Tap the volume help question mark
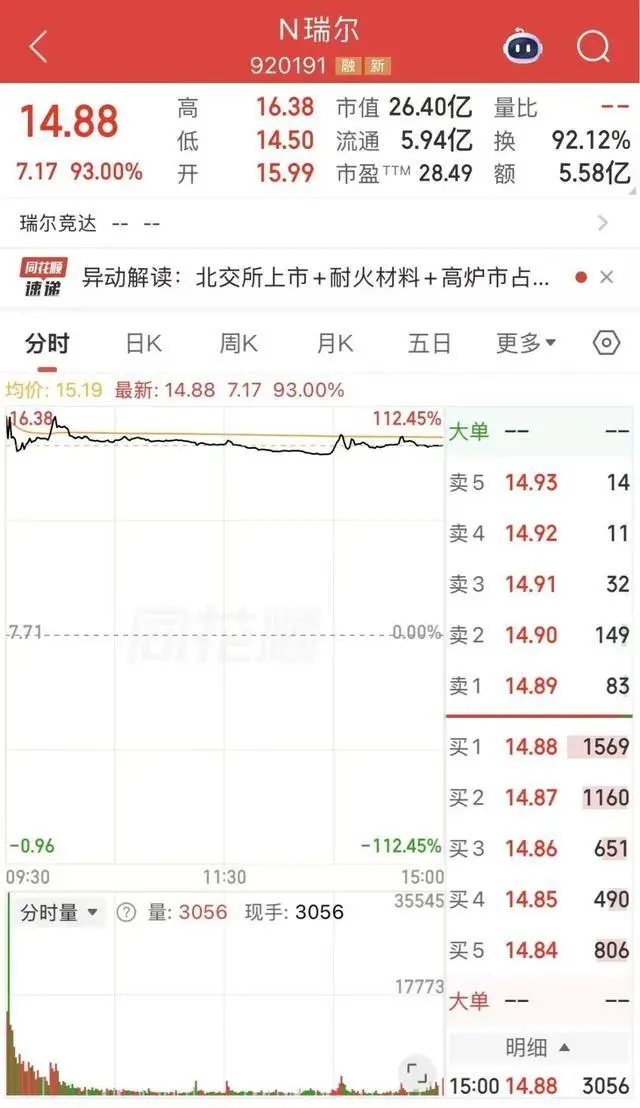 (x=126, y=912)
